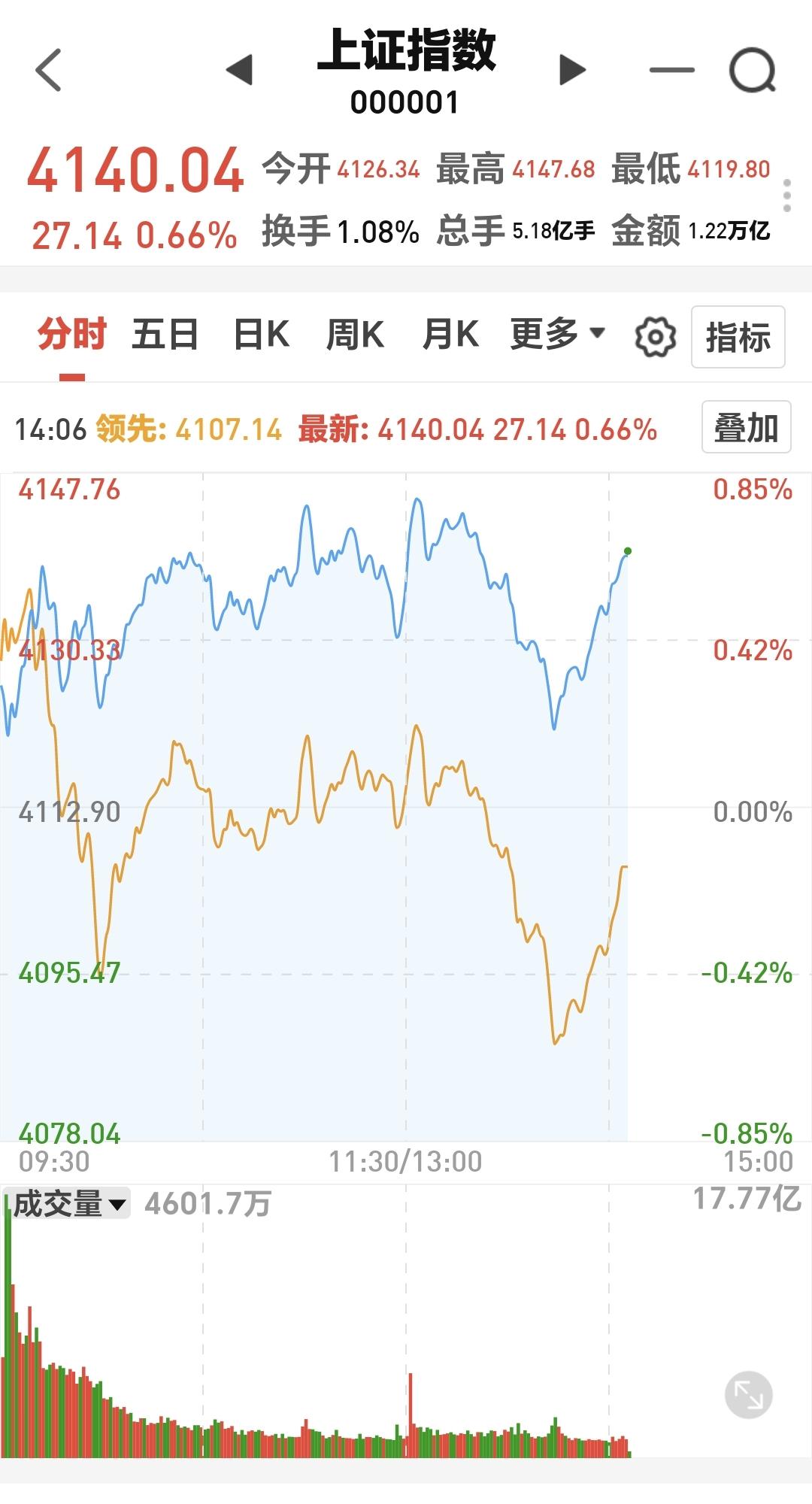
Task: Open the 成交量 indicator dropdown
Action: [68, 1204]
